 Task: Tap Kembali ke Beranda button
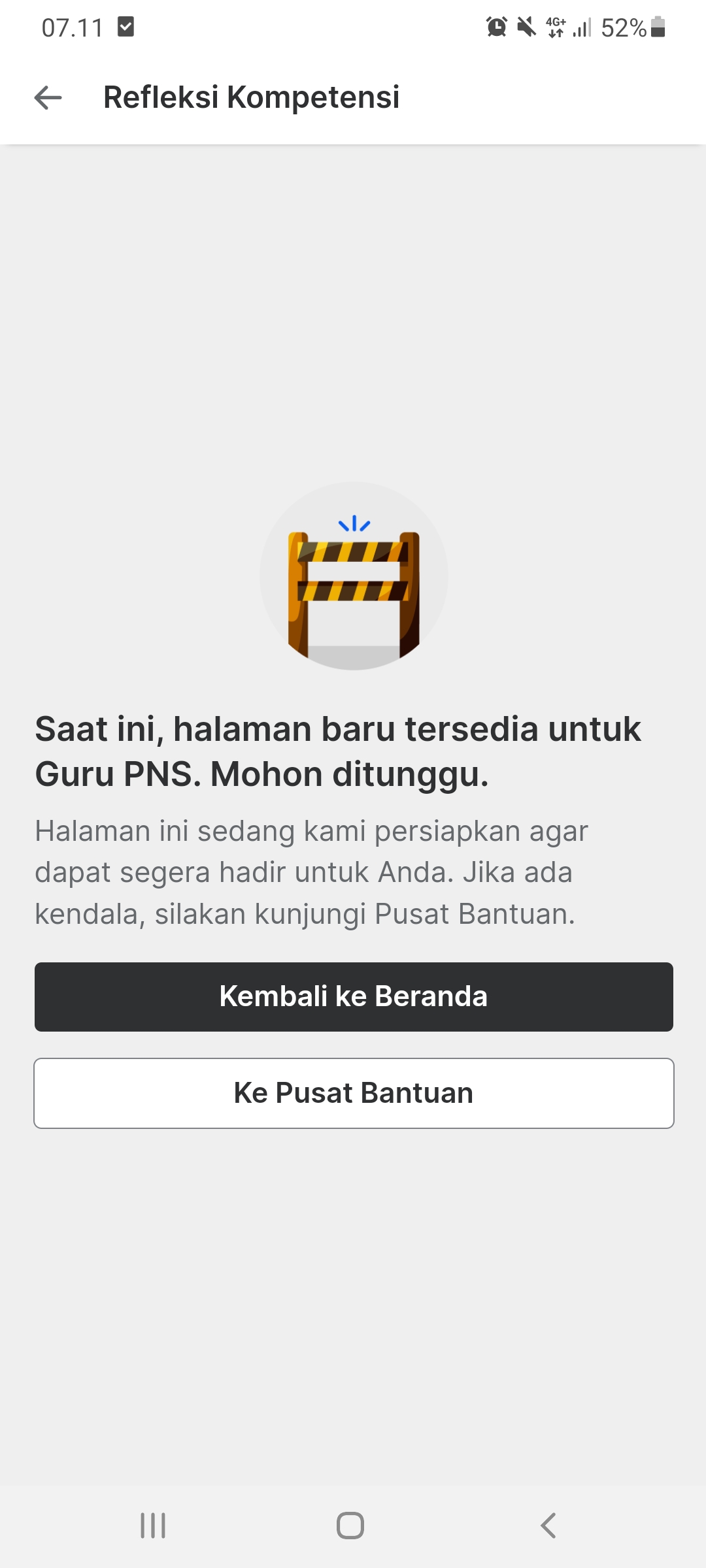click(354, 996)
